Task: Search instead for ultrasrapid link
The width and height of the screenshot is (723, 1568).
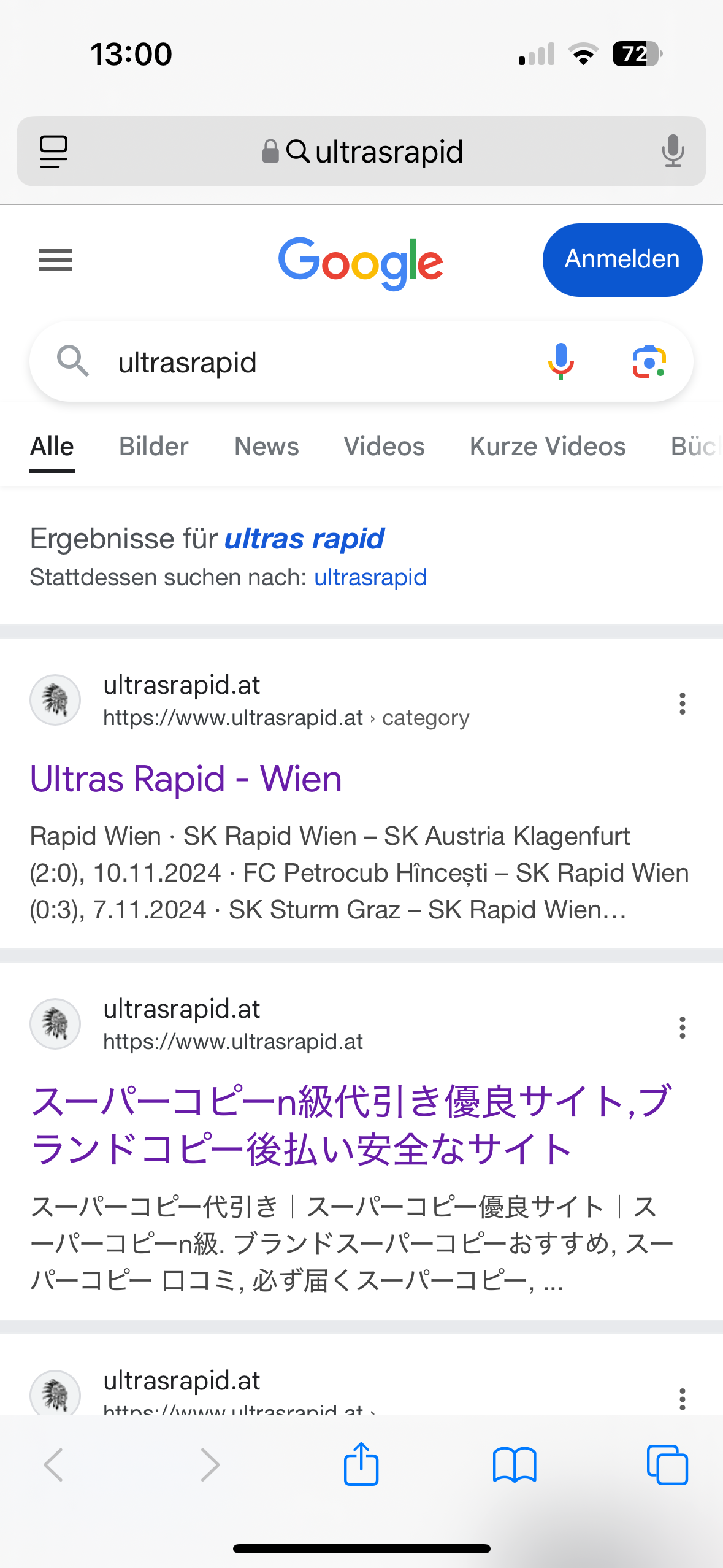Action: (370, 577)
